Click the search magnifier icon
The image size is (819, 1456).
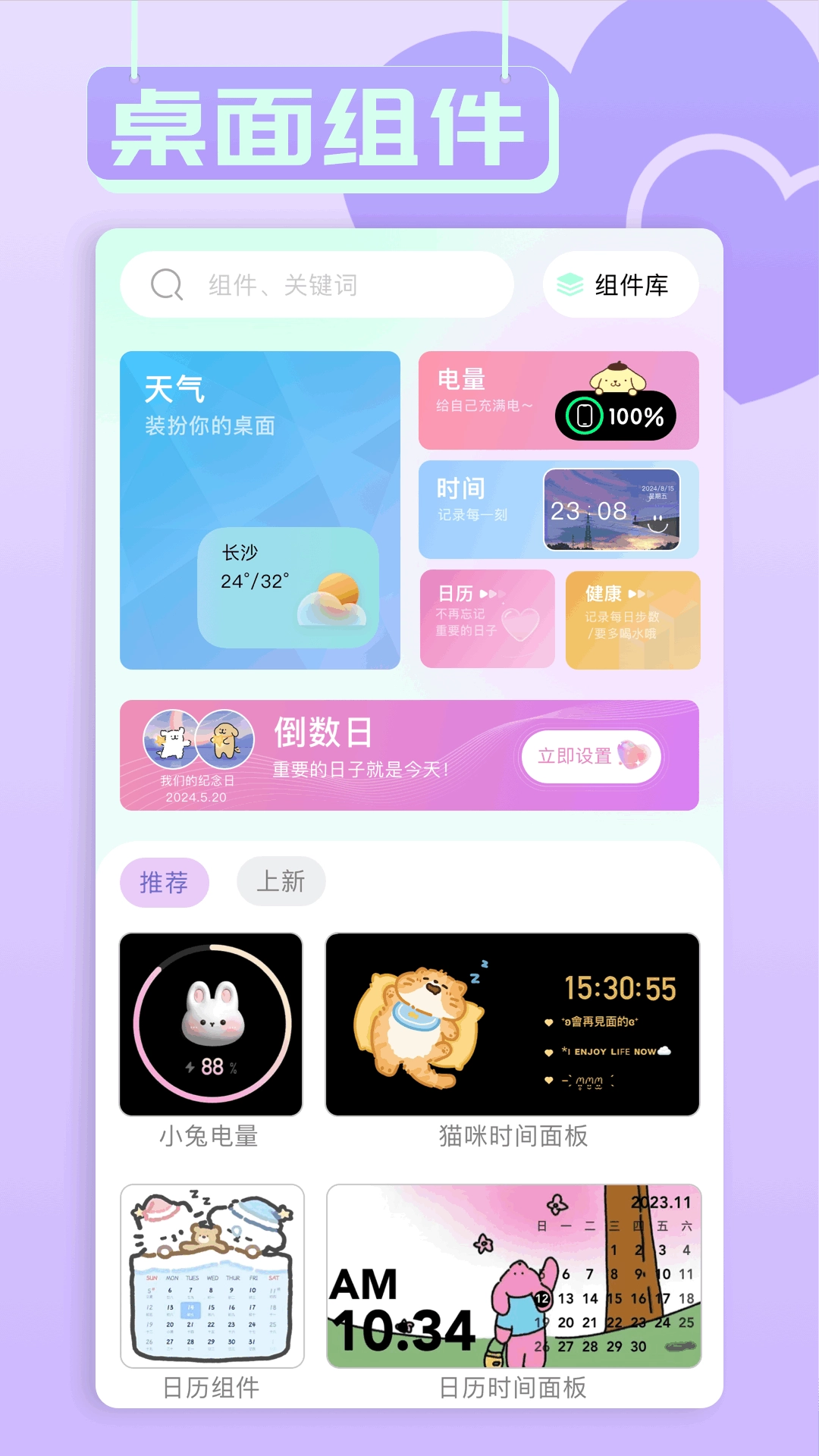(165, 284)
